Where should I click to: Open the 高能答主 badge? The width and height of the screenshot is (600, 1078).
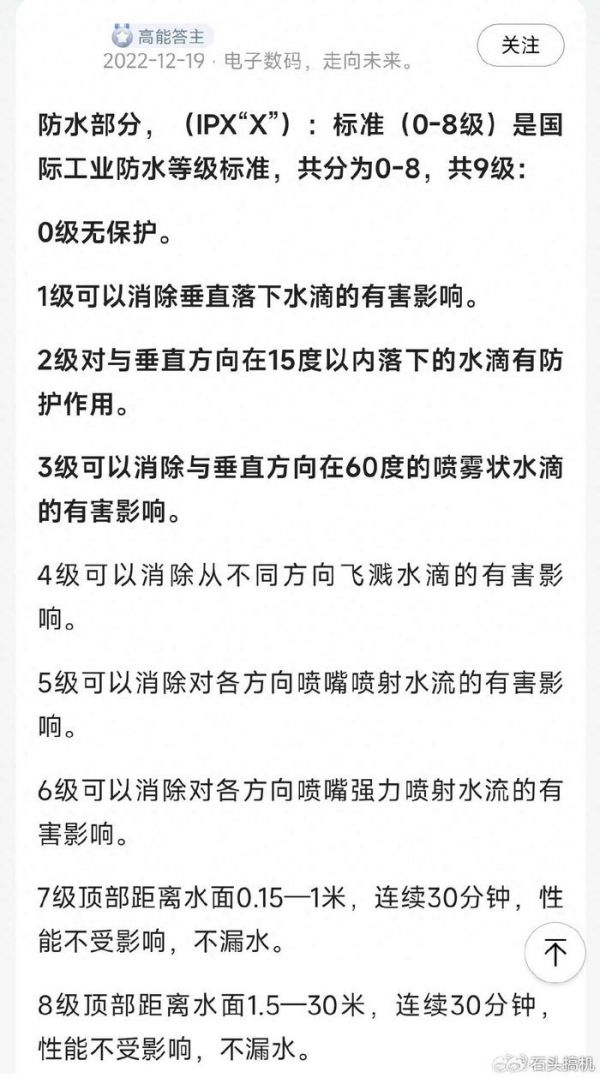click(162, 36)
